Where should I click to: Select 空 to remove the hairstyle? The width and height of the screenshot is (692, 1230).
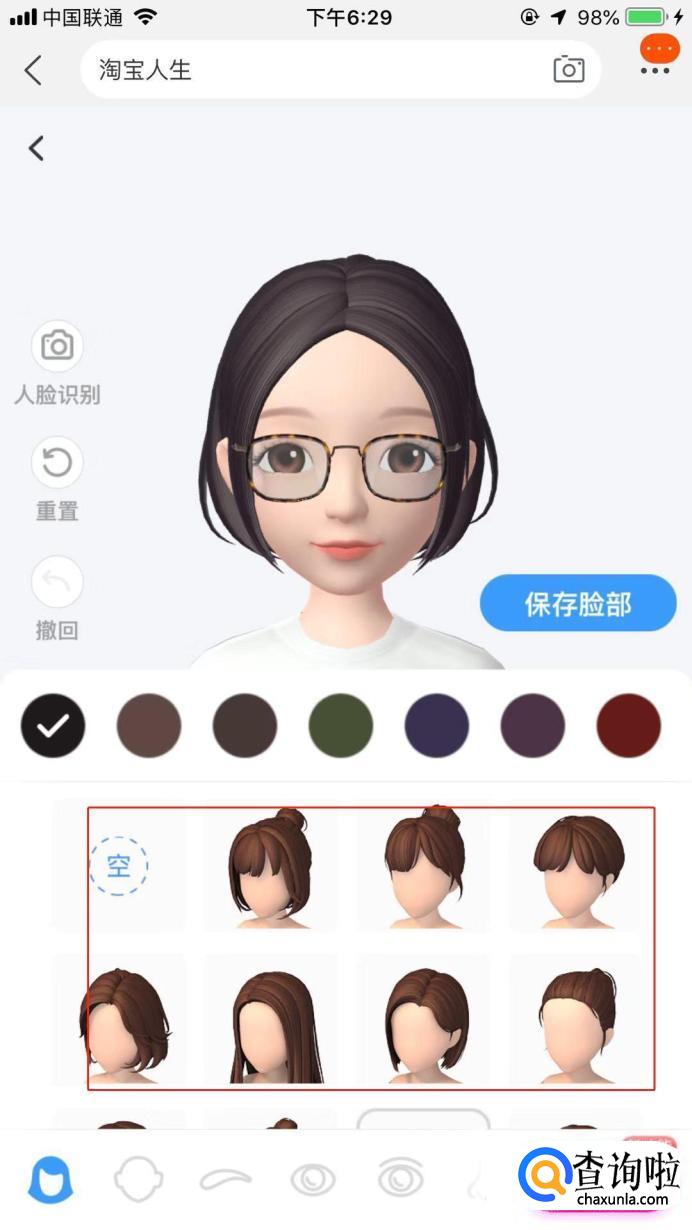tap(119, 865)
